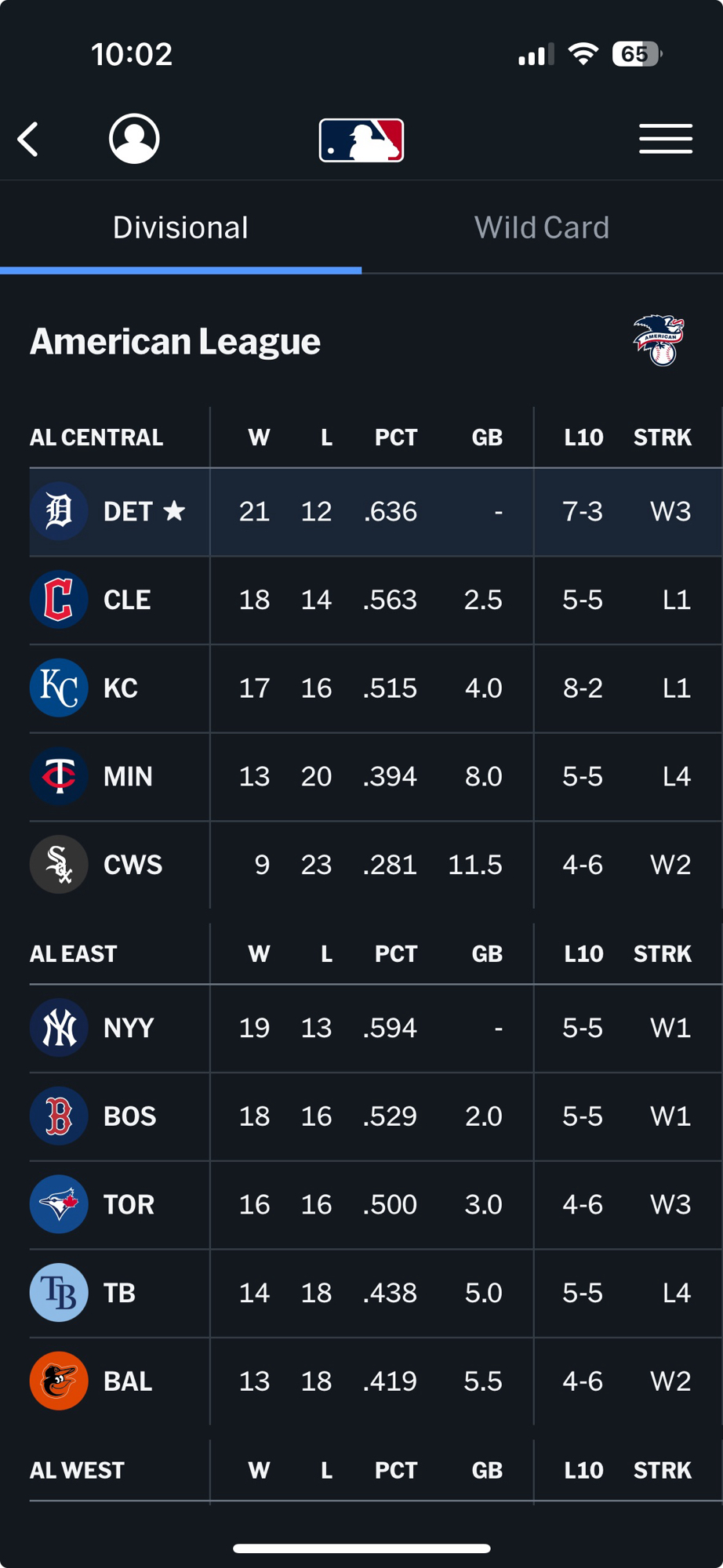Select the TB Rays row
The image size is (723, 1568).
pos(118,1293)
